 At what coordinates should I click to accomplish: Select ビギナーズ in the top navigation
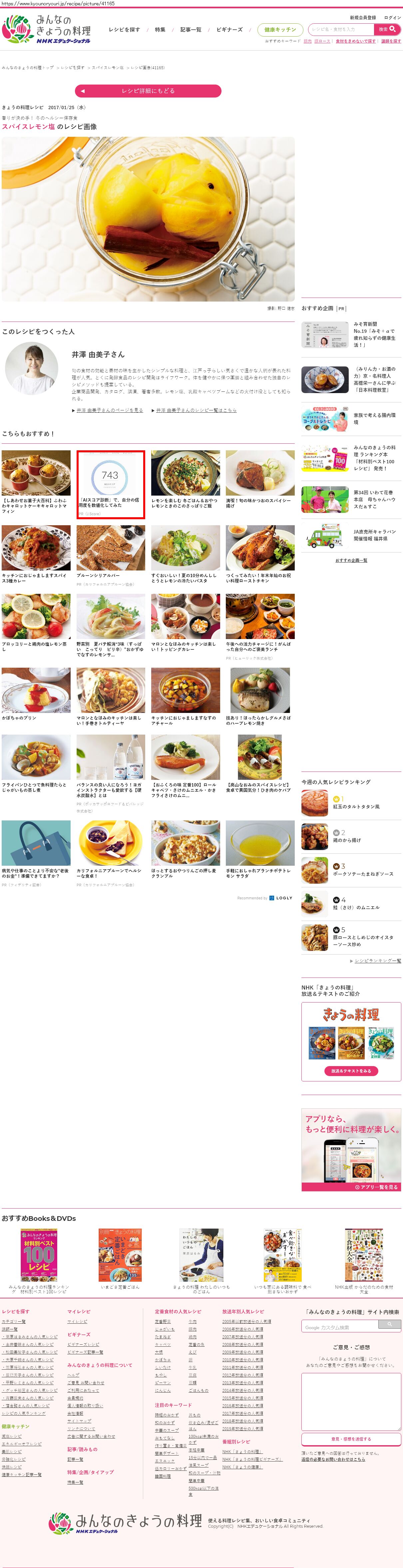click(x=229, y=29)
